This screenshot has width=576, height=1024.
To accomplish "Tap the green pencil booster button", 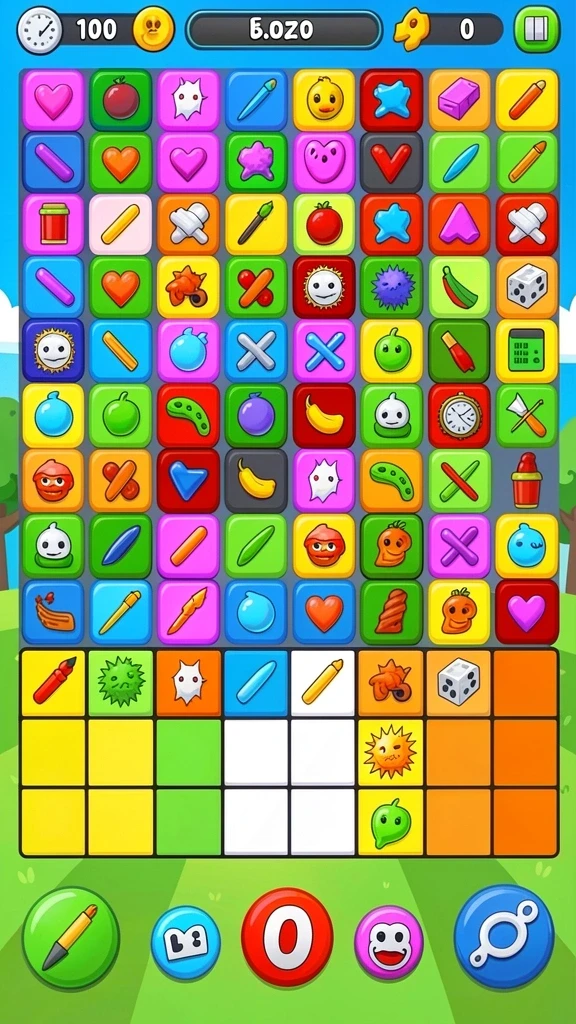I will pyautogui.click(x=71, y=937).
